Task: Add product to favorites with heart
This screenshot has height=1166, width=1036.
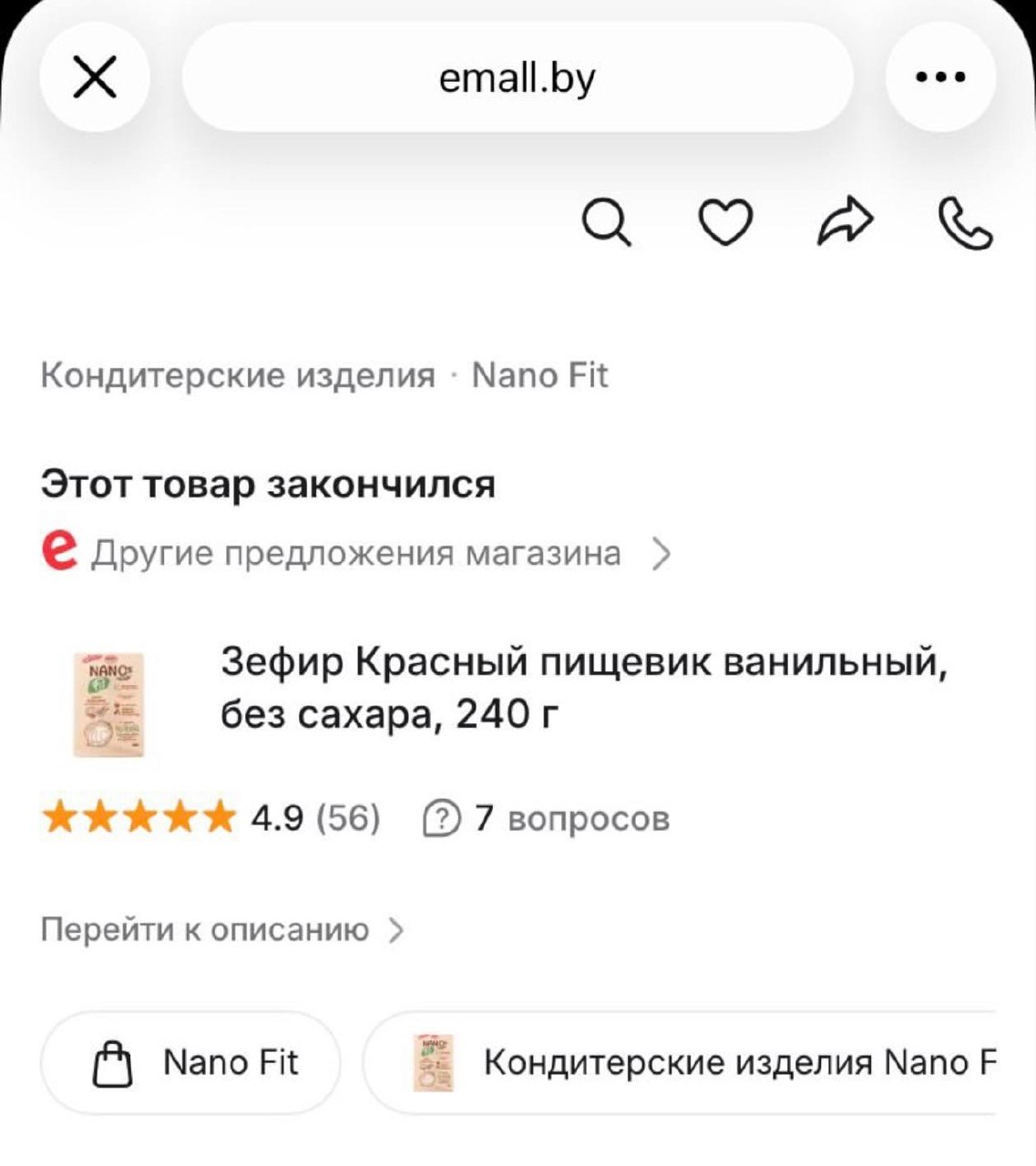Action: (725, 223)
